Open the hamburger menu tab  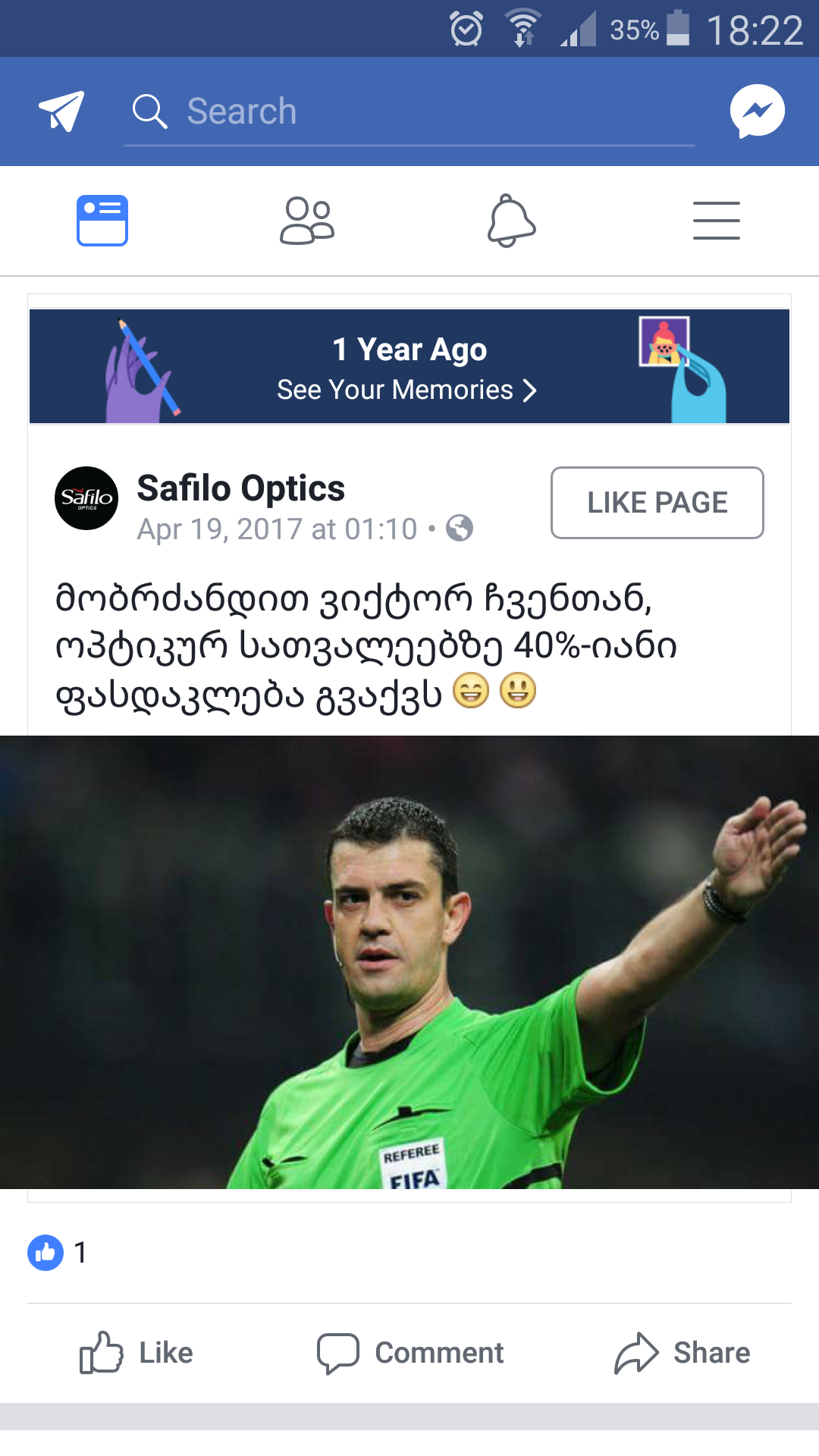(x=716, y=221)
